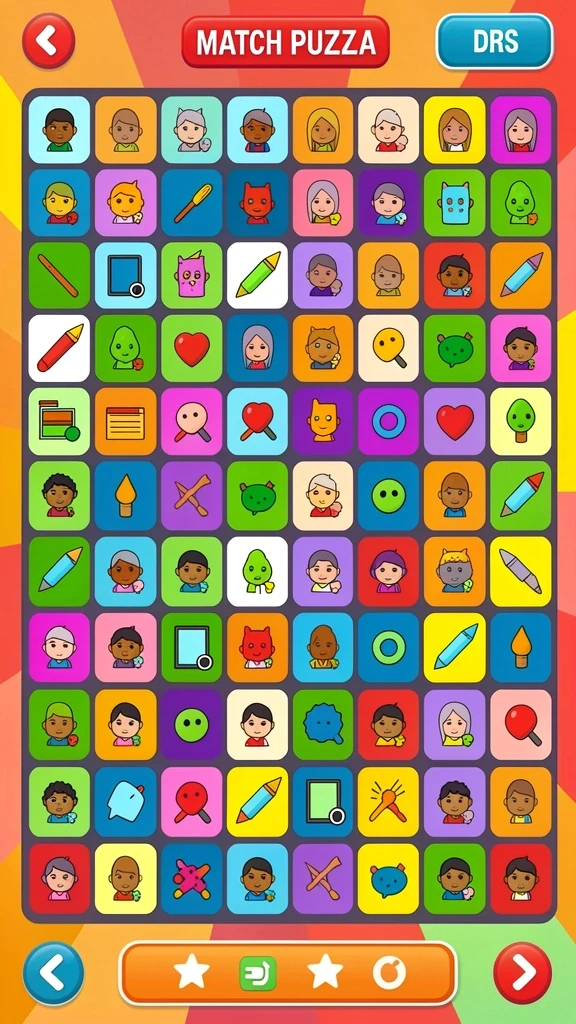Pick the red heart on purple tile
This screenshot has width=576, height=1024.
click(455, 422)
